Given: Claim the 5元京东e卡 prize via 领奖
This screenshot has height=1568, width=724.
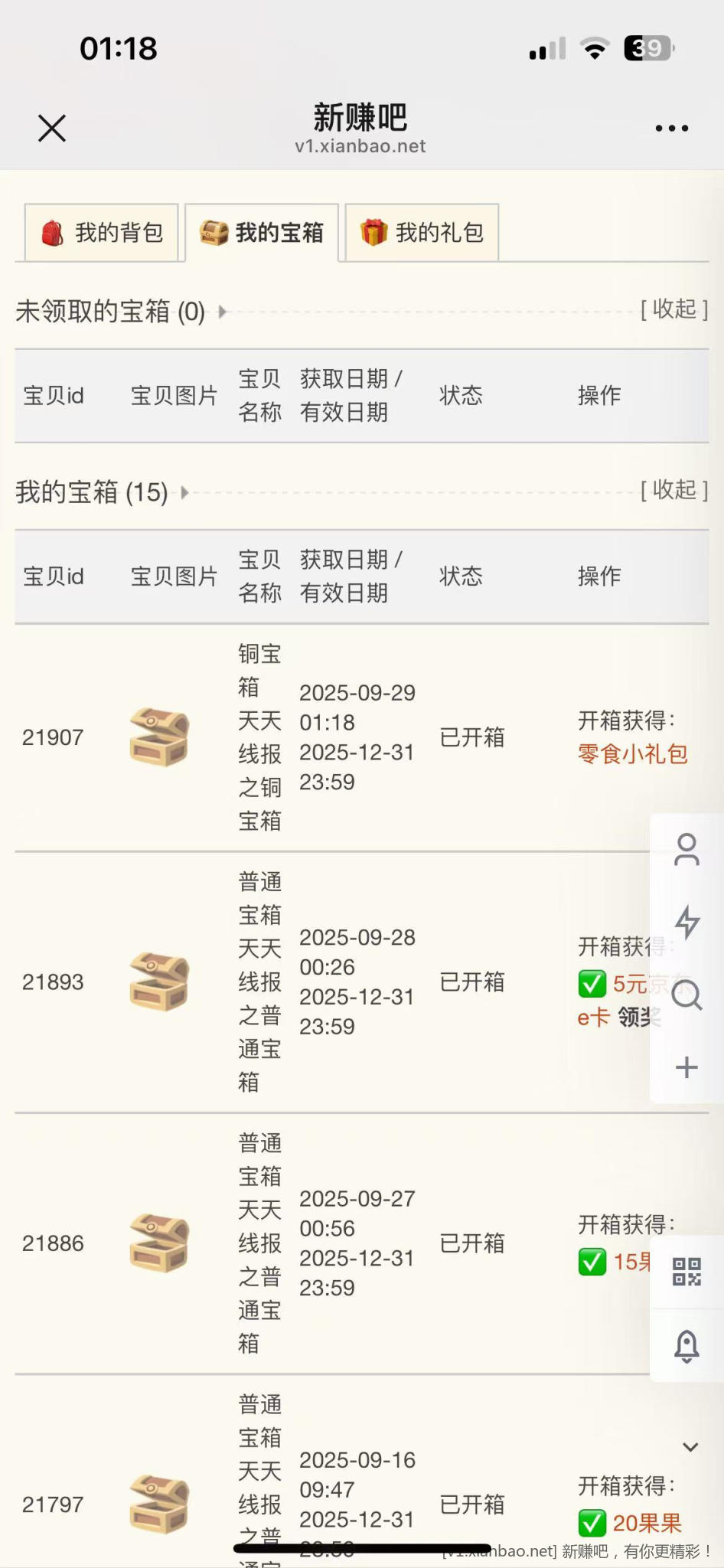Looking at the screenshot, I should coord(638,1017).
